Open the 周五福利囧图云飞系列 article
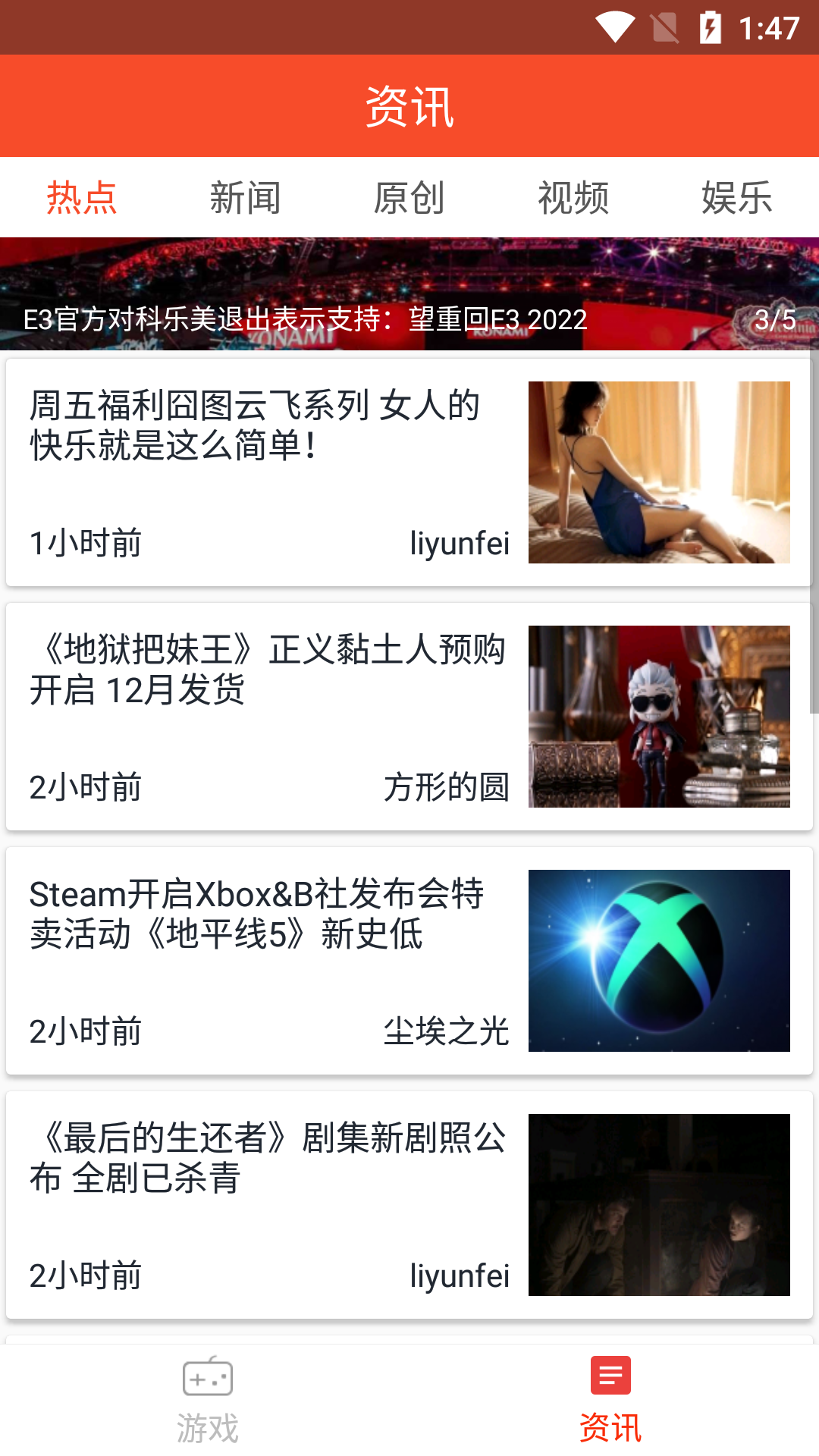Image resolution: width=819 pixels, height=1456 pixels. [409, 472]
